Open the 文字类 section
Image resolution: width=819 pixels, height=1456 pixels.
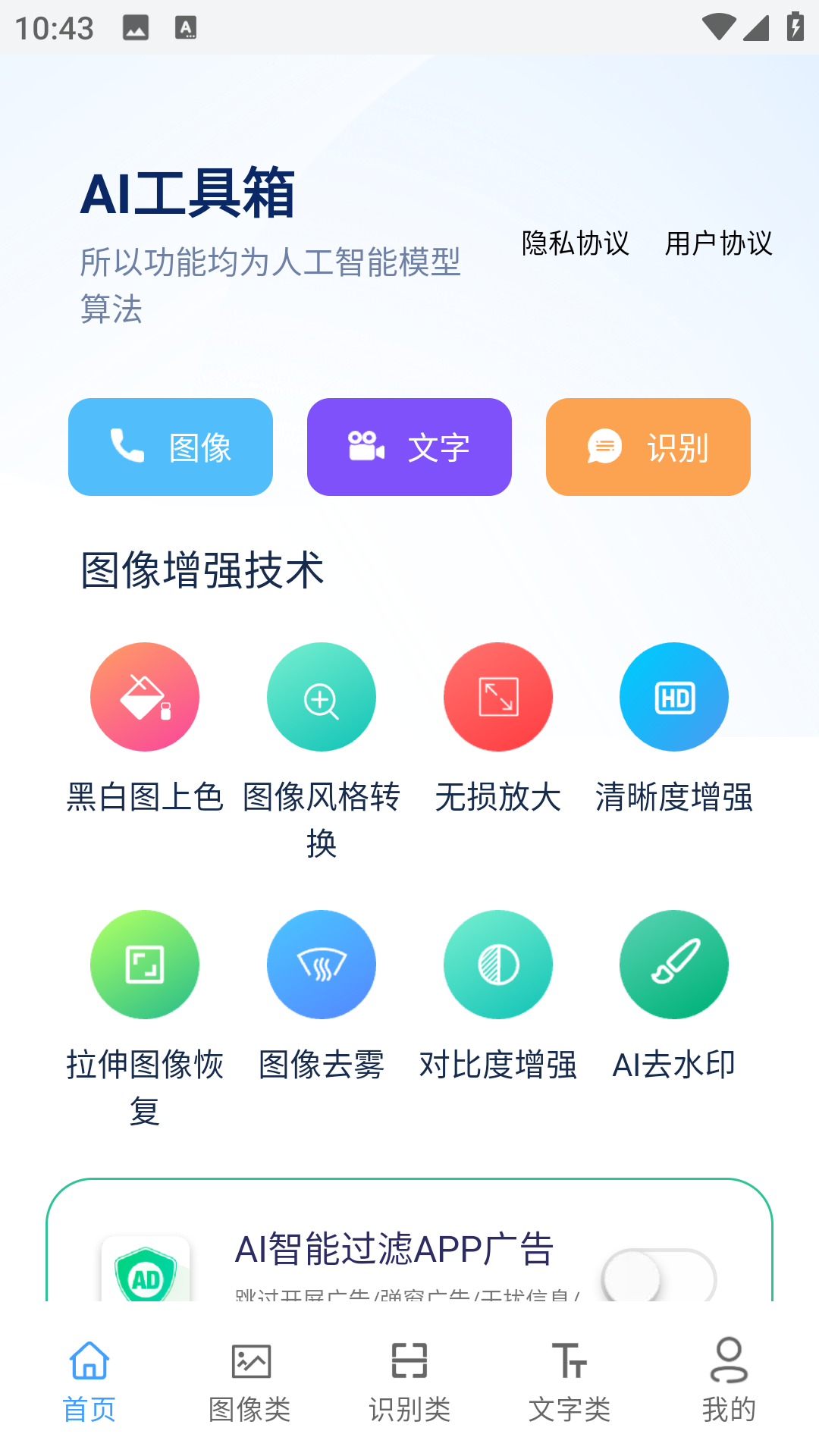pyautogui.click(x=570, y=1380)
